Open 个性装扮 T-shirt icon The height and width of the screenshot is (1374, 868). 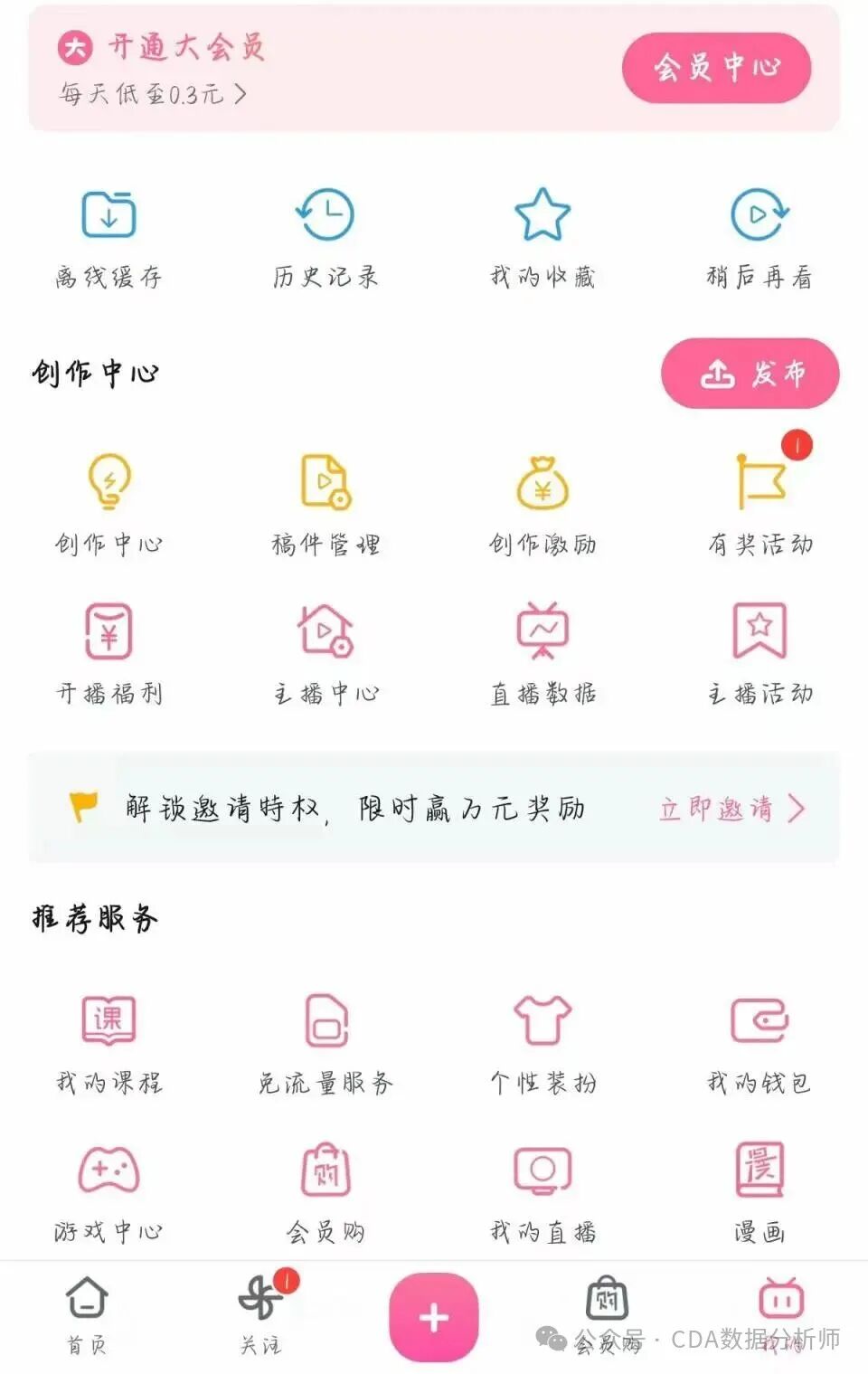click(x=542, y=1020)
